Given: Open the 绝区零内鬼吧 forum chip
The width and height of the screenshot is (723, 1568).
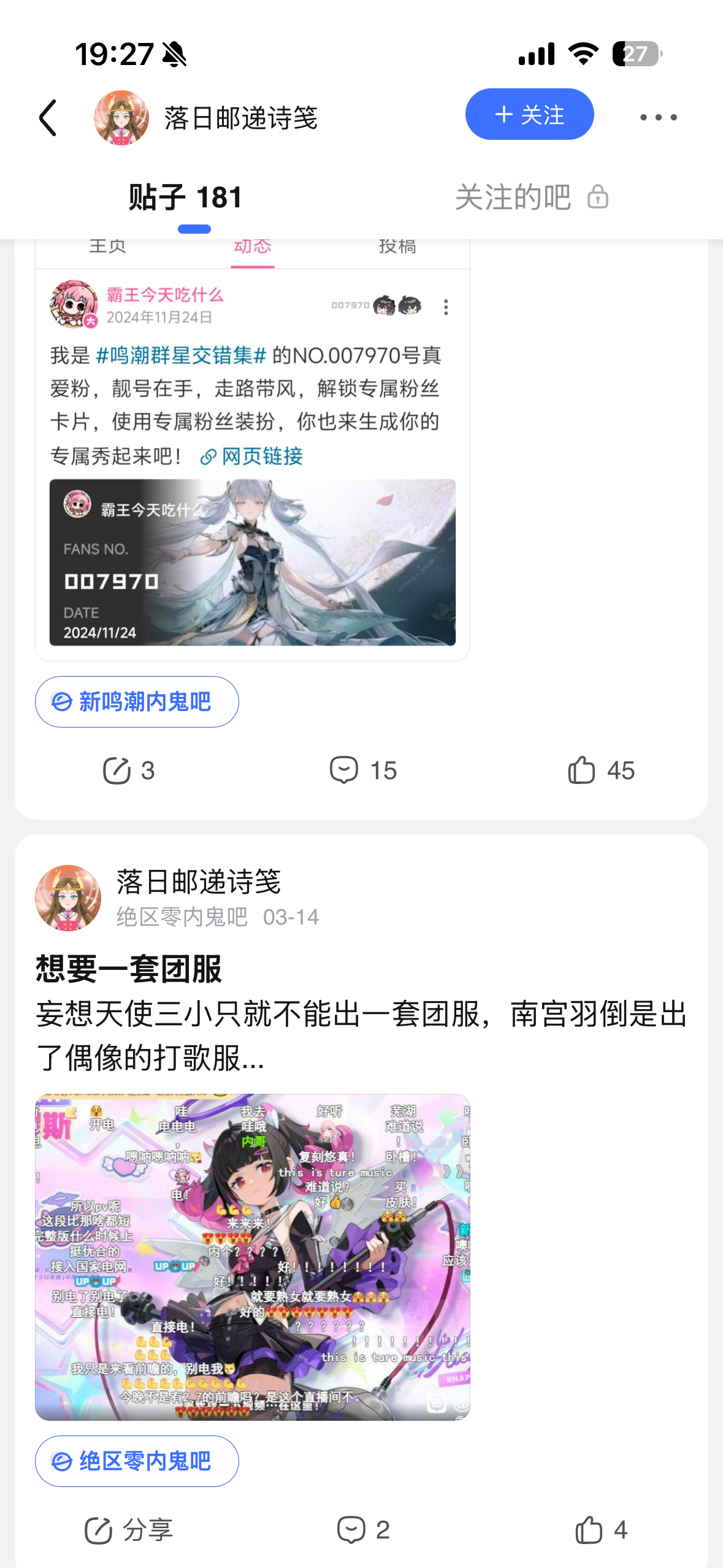Looking at the screenshot, I should pyautogui.click(x=137, y=1461).
